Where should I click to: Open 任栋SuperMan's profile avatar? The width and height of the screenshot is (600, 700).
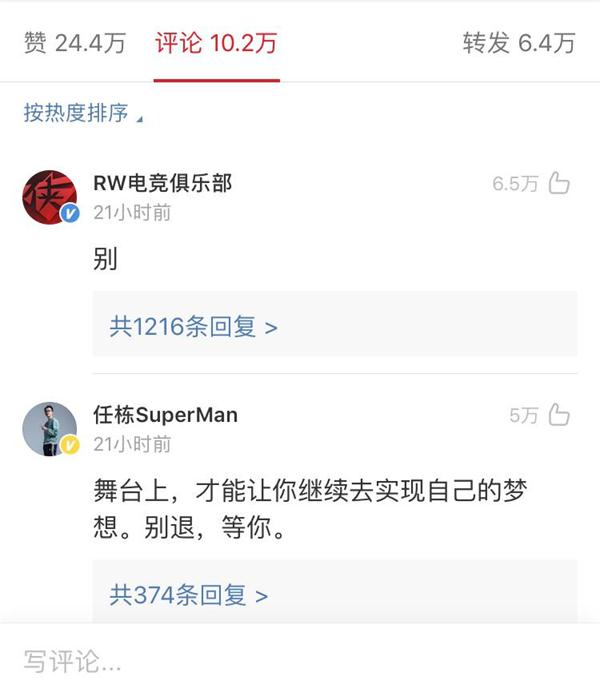tap(50, 429)
